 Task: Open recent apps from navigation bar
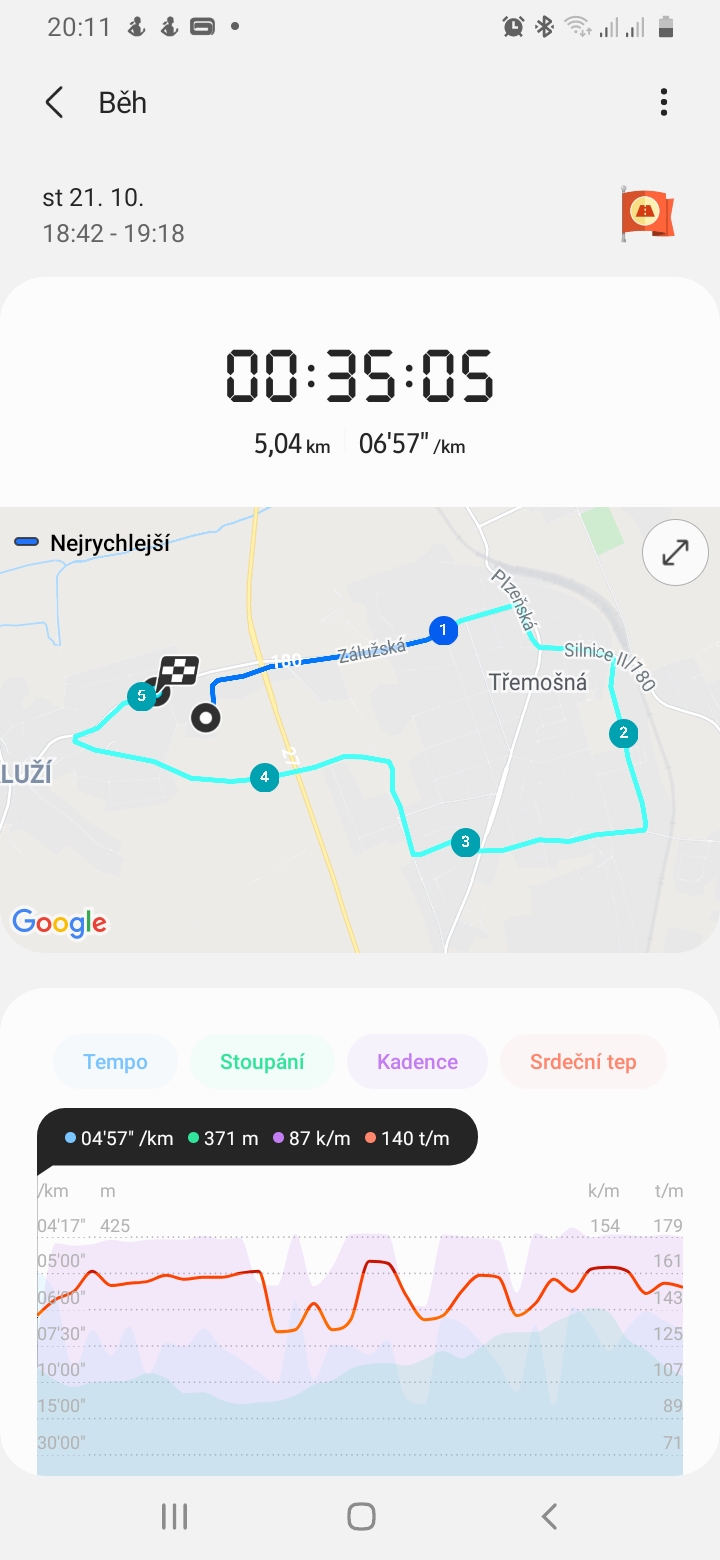click(175, 1517)
